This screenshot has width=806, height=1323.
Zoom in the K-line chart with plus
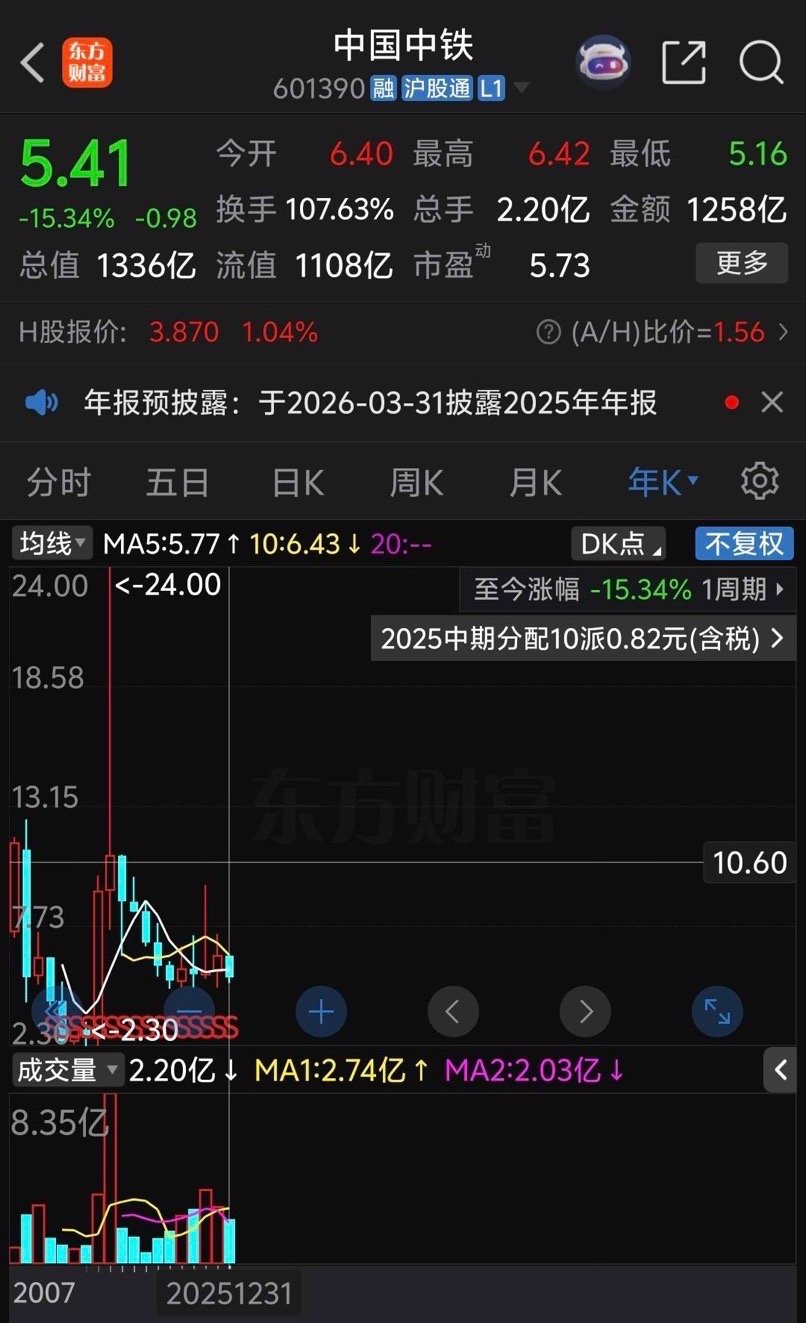tap(320, 1013)
